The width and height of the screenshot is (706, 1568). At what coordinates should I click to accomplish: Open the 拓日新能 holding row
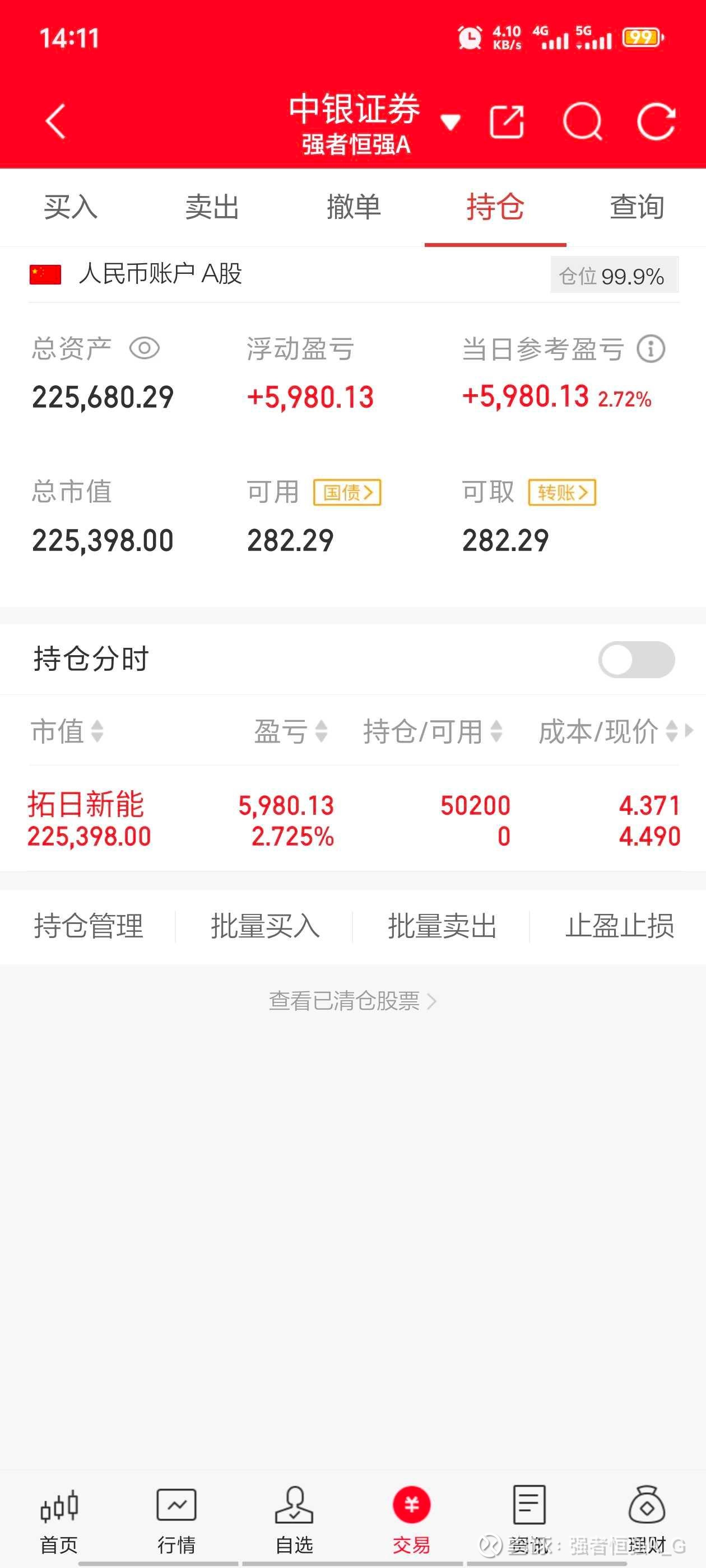pyautogui.click(x=354, y=819)
